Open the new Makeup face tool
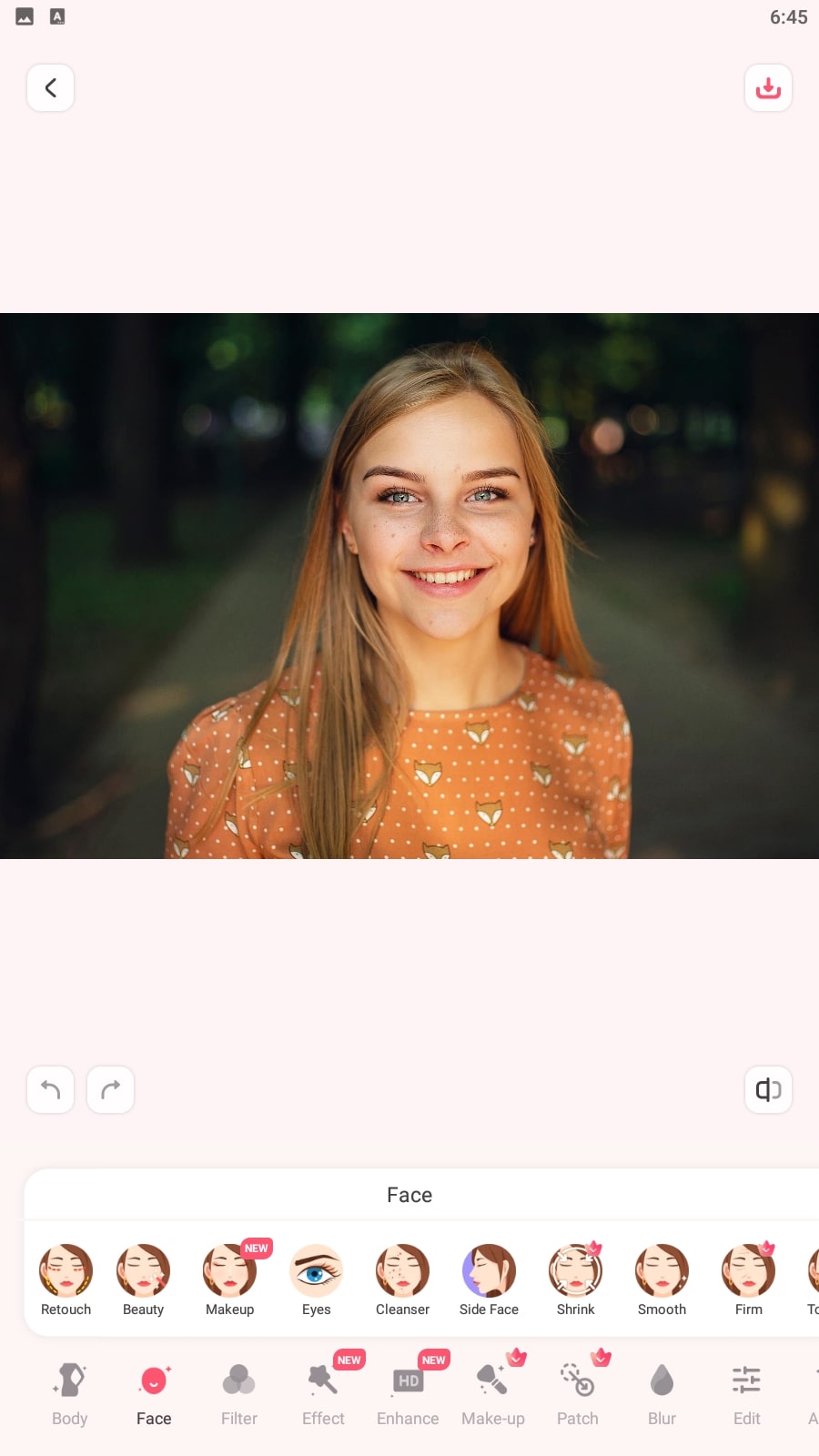Screen dimensions: 819x1456 pyautogui.click(x=229, y=1279)
